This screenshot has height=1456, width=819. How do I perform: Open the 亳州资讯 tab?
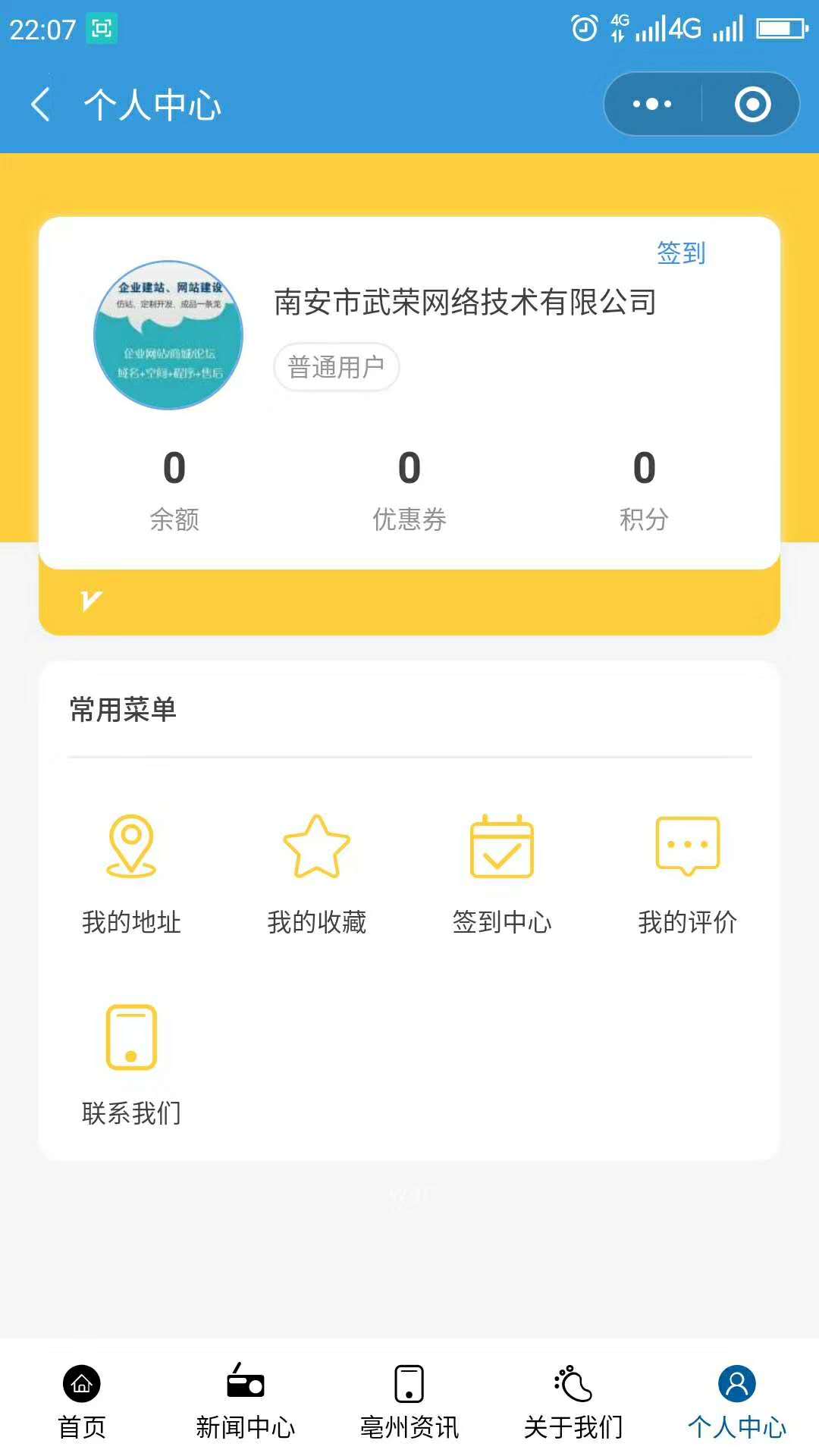pos(409,1401)
